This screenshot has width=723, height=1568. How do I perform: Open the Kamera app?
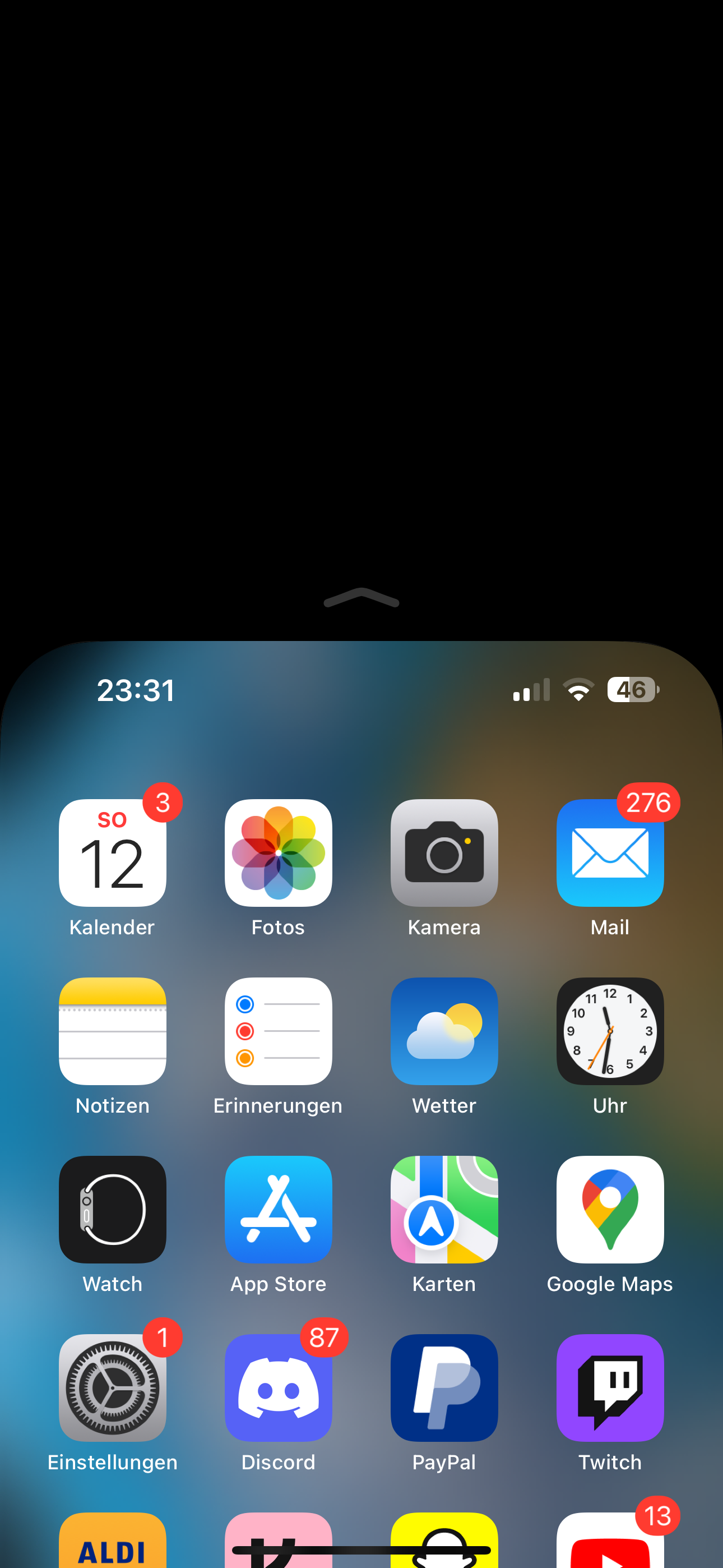click(444, 853)
